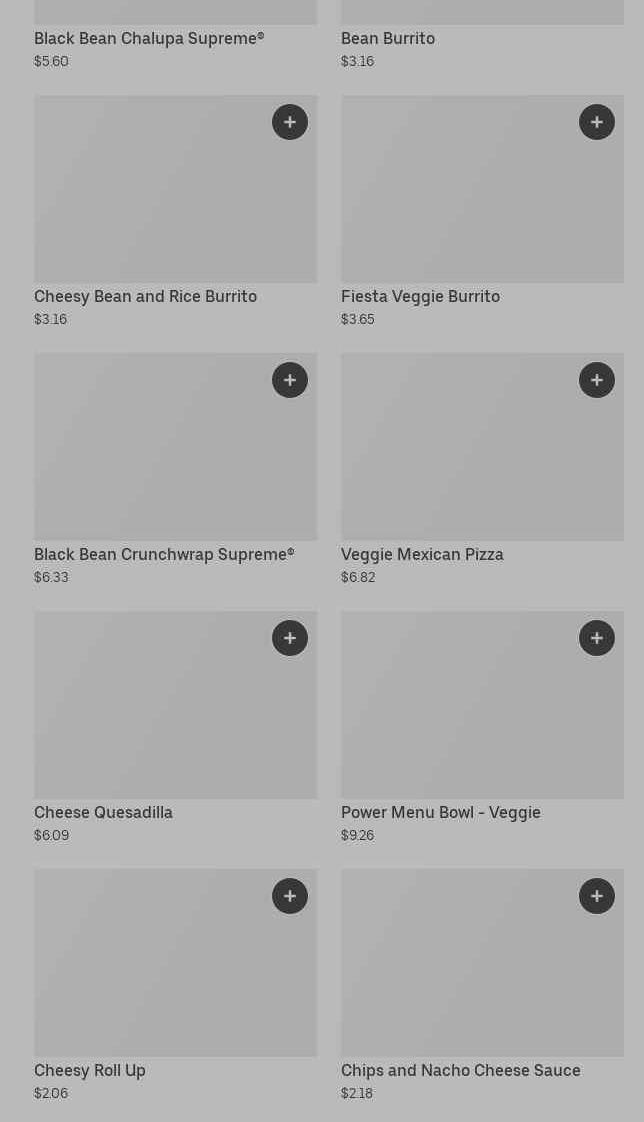View Veggie Mexican Pizza details
644x1122 pixels.
tap(422, 555)
